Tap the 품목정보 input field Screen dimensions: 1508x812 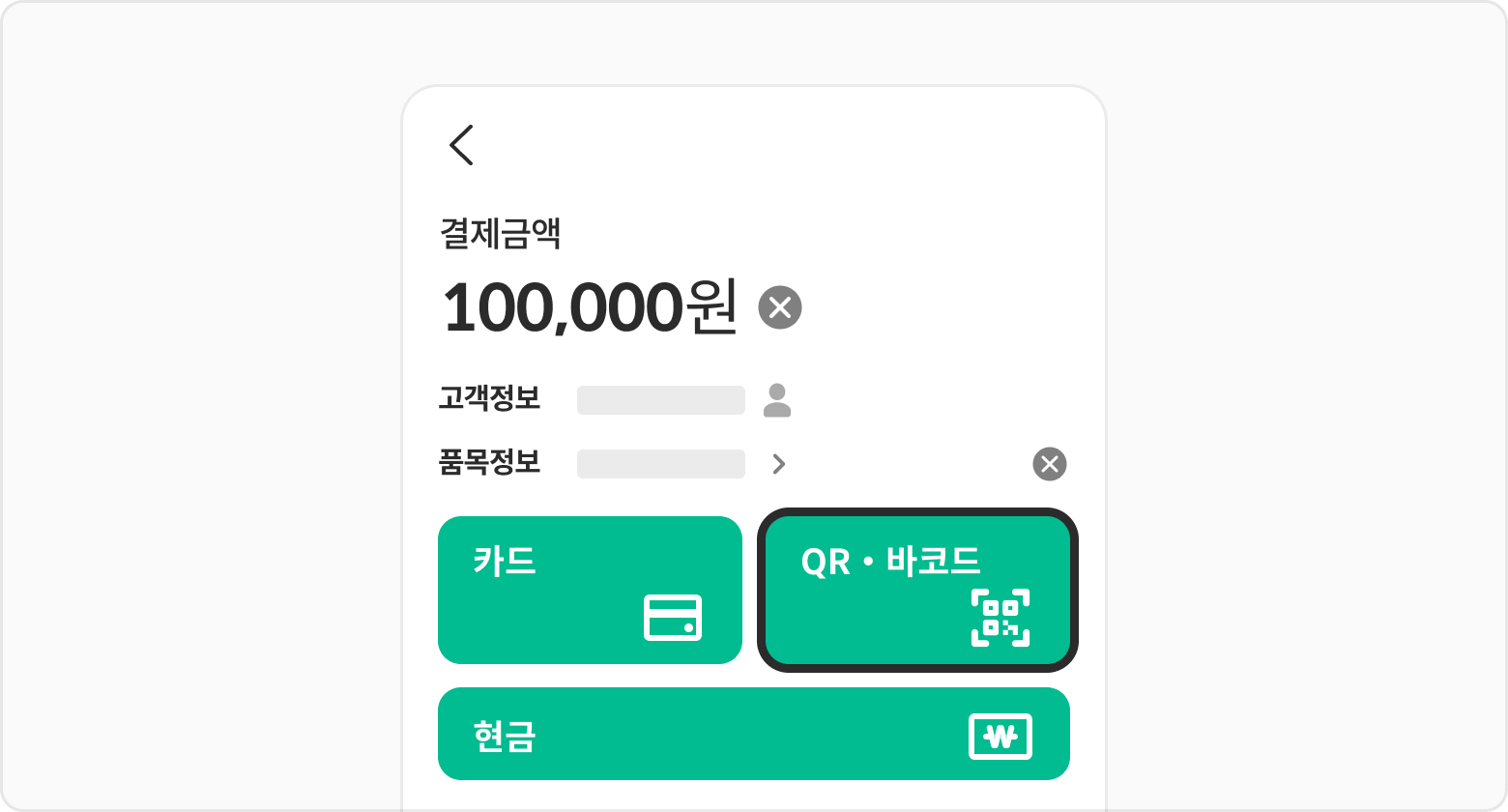point(660,464)
